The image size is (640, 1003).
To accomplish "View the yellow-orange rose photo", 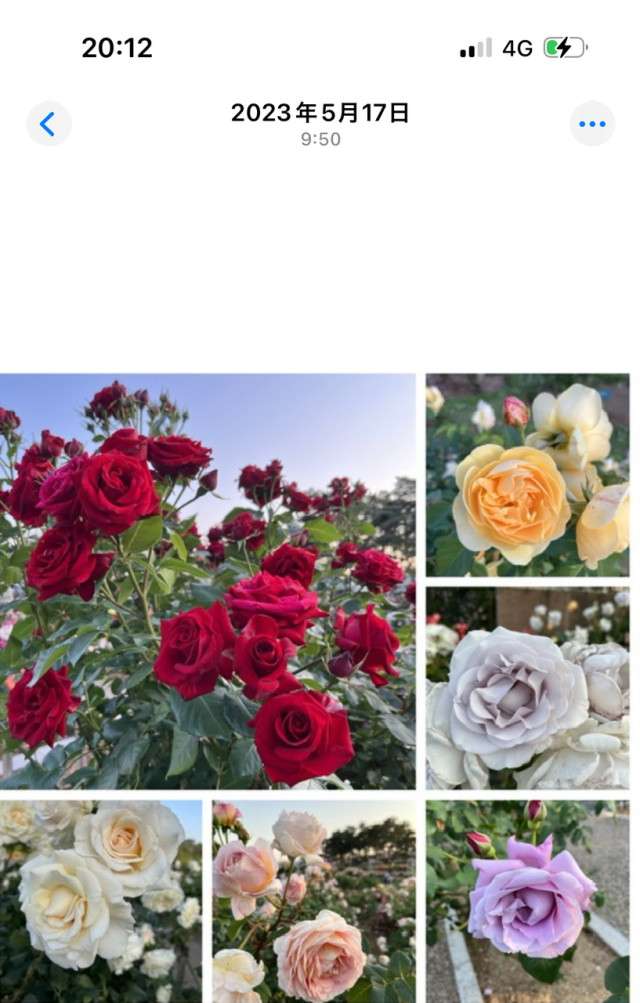I will (528, 475).
